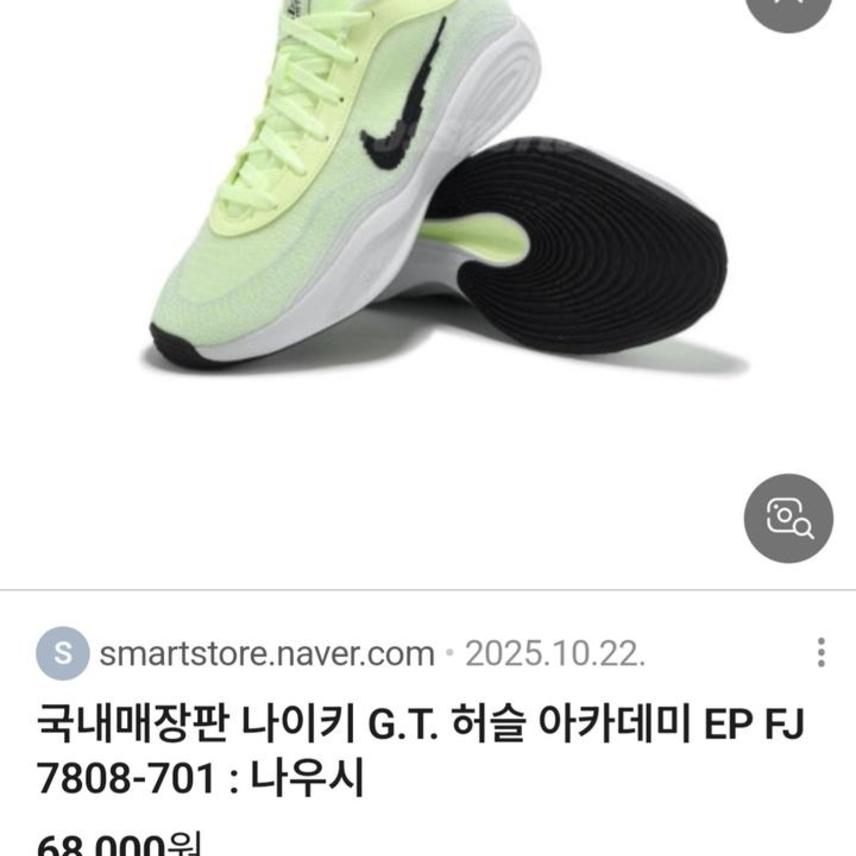Viewport: 856px width, 856px height.
Task: Tap the gray circular button at top right
Action: (790, 10)
